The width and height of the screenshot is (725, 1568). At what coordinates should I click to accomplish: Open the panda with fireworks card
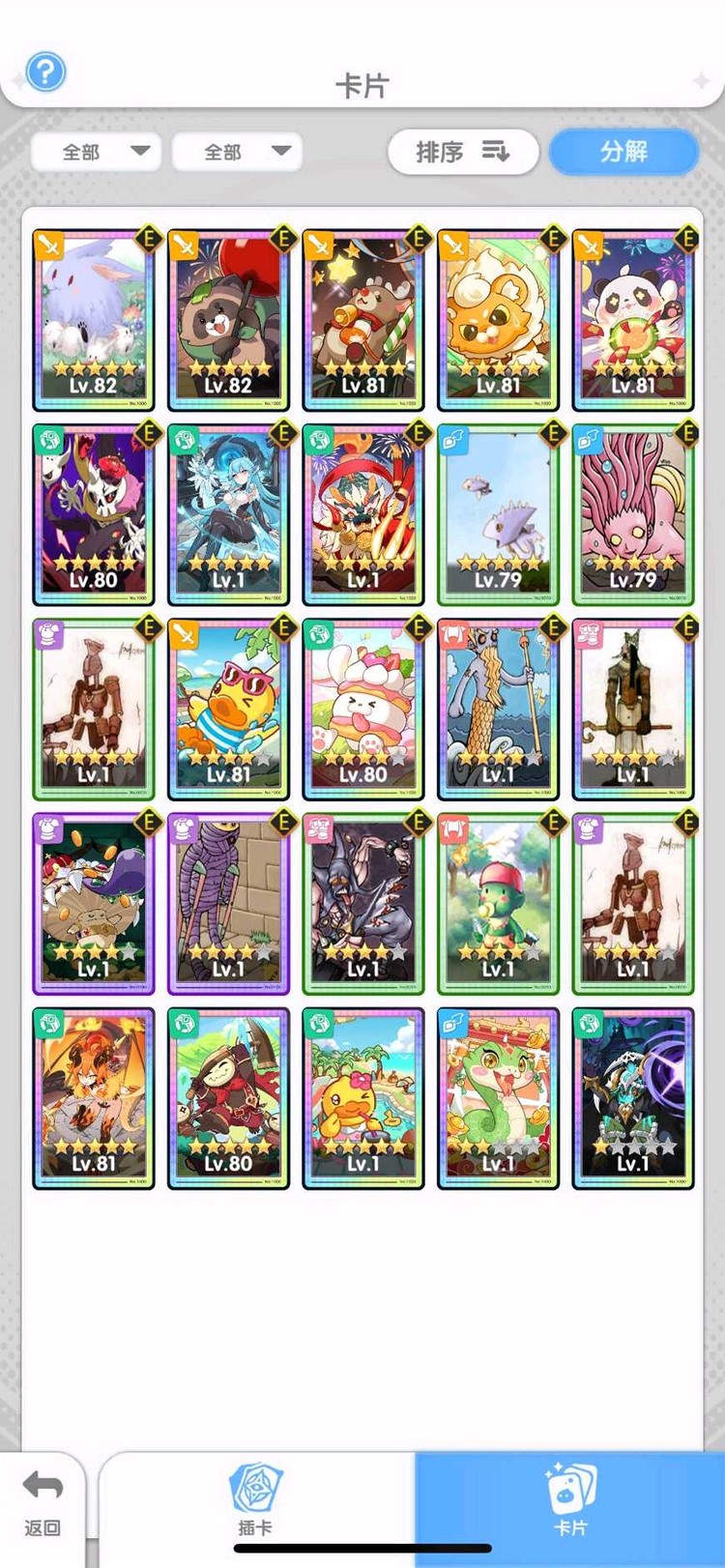[633, 320]
